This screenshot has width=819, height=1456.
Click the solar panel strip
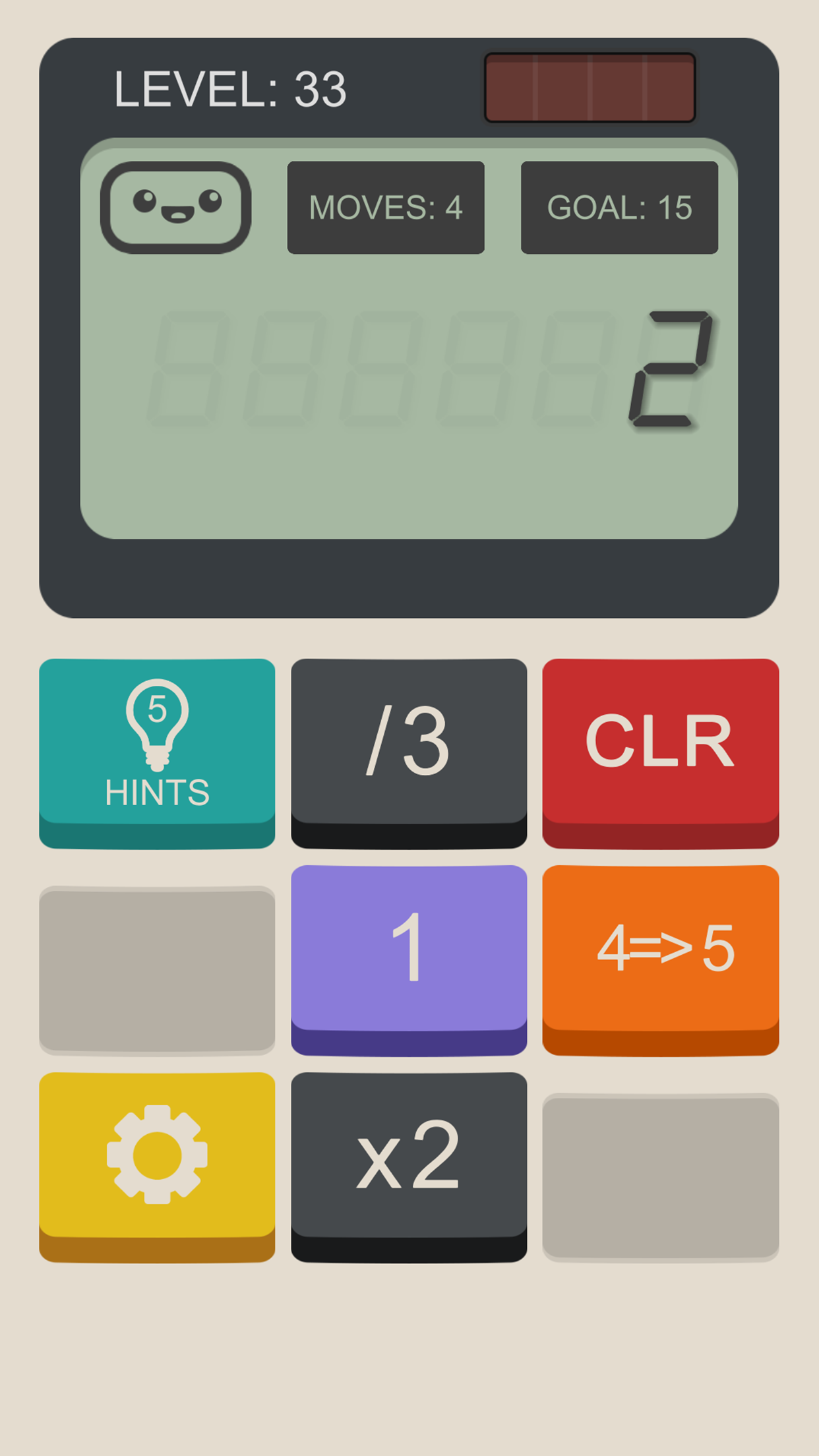pos(590,88)
